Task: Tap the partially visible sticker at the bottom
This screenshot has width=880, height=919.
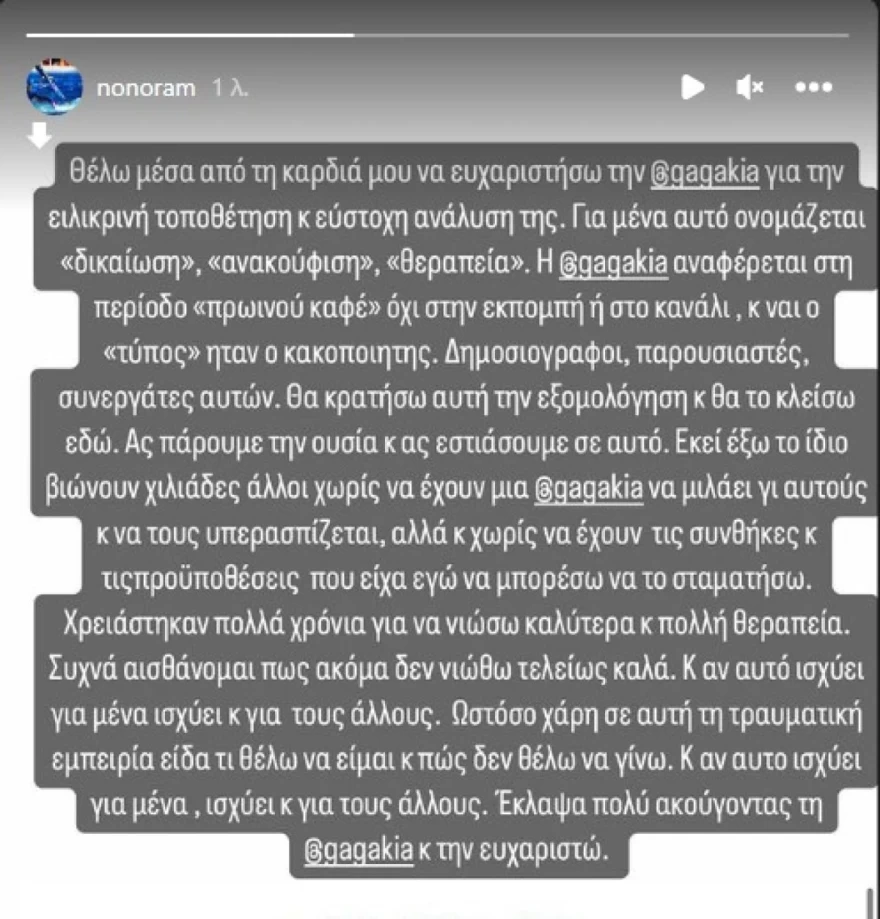Action: (x=440, y=912)
